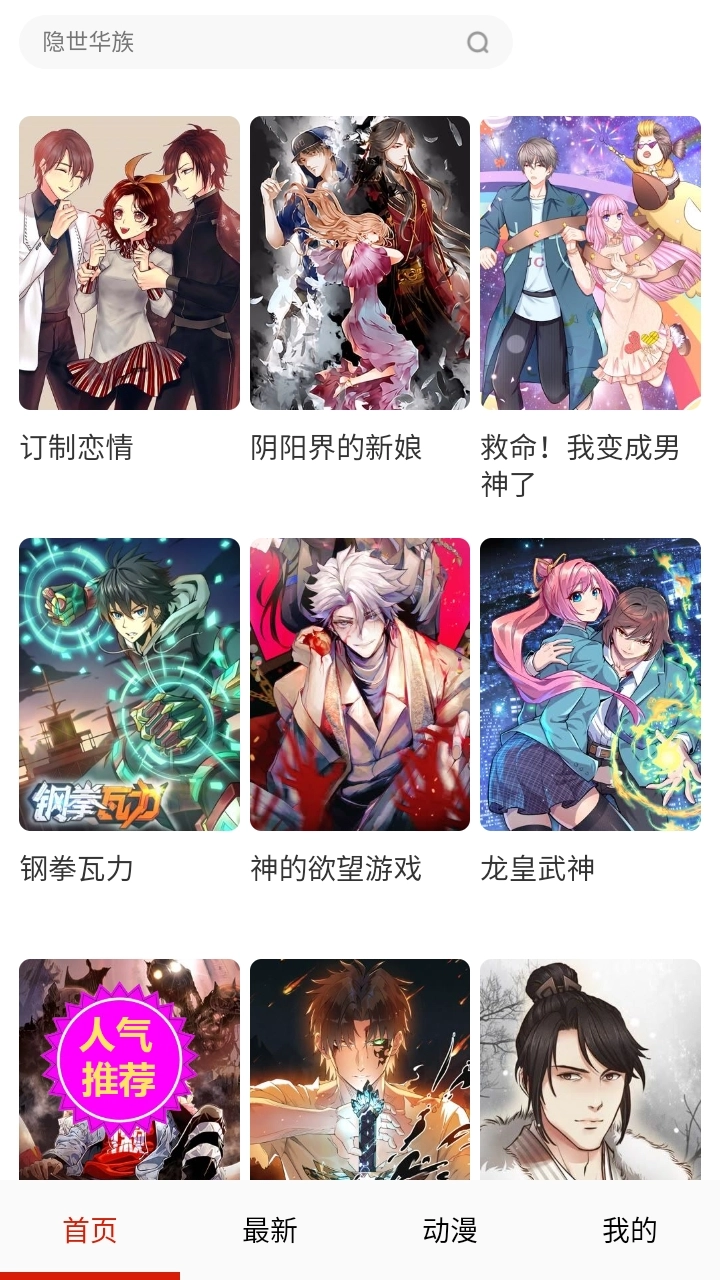Open the comic 龙皇武神
Screen dimensions: 720x1280
pos(590,685)
